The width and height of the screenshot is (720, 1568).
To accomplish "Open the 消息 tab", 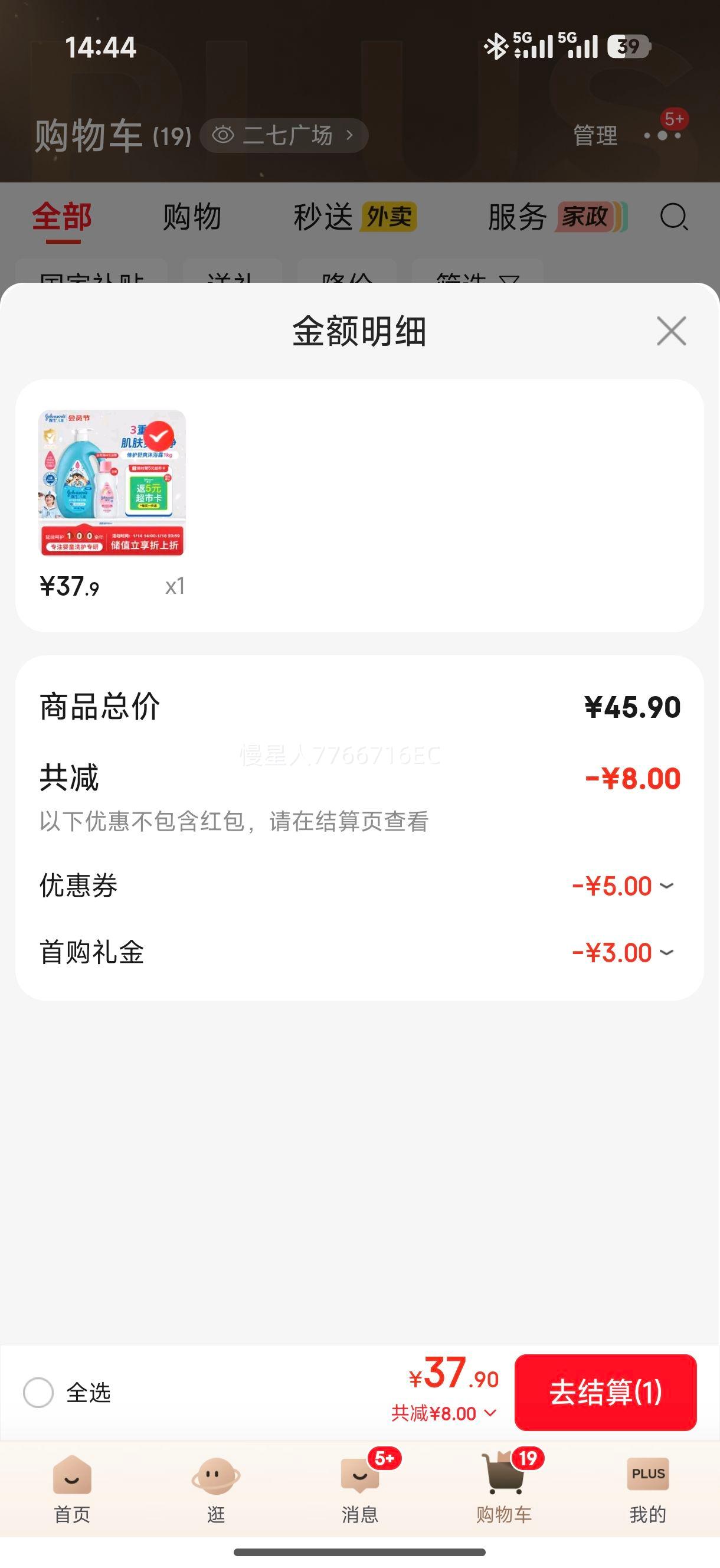I will coord(359,1487).
